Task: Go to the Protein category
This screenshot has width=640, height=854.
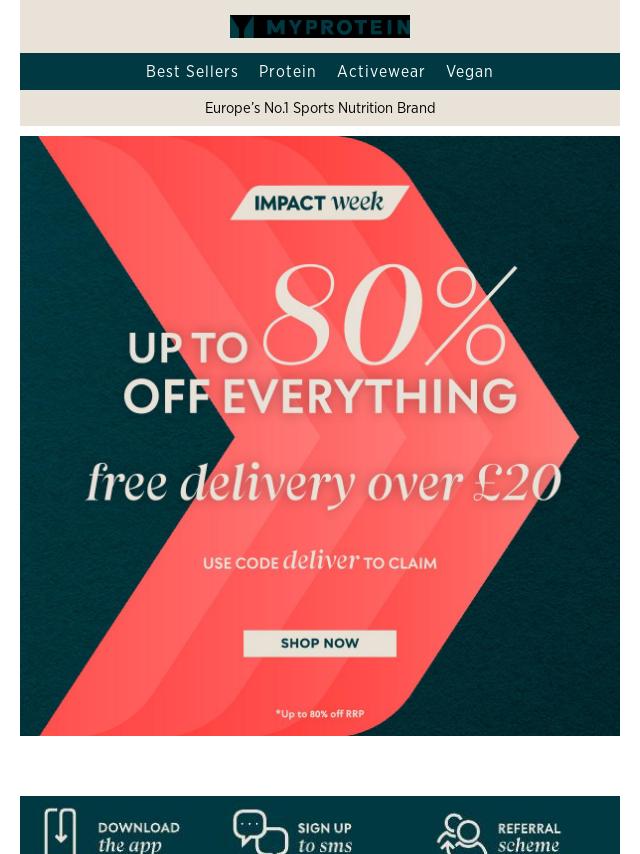Action: point(287,72)
